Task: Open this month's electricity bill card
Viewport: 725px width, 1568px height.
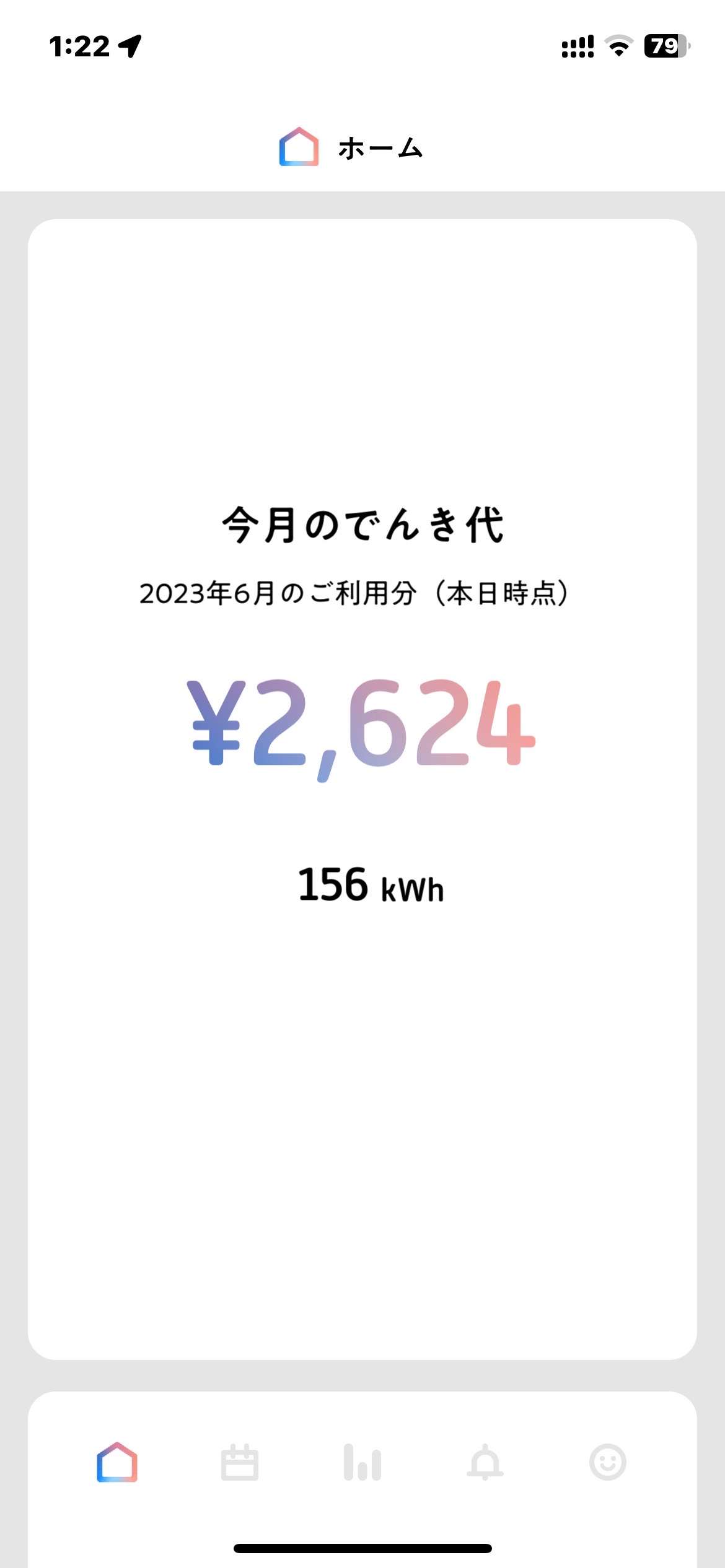Action: click(x=362, y=790)
